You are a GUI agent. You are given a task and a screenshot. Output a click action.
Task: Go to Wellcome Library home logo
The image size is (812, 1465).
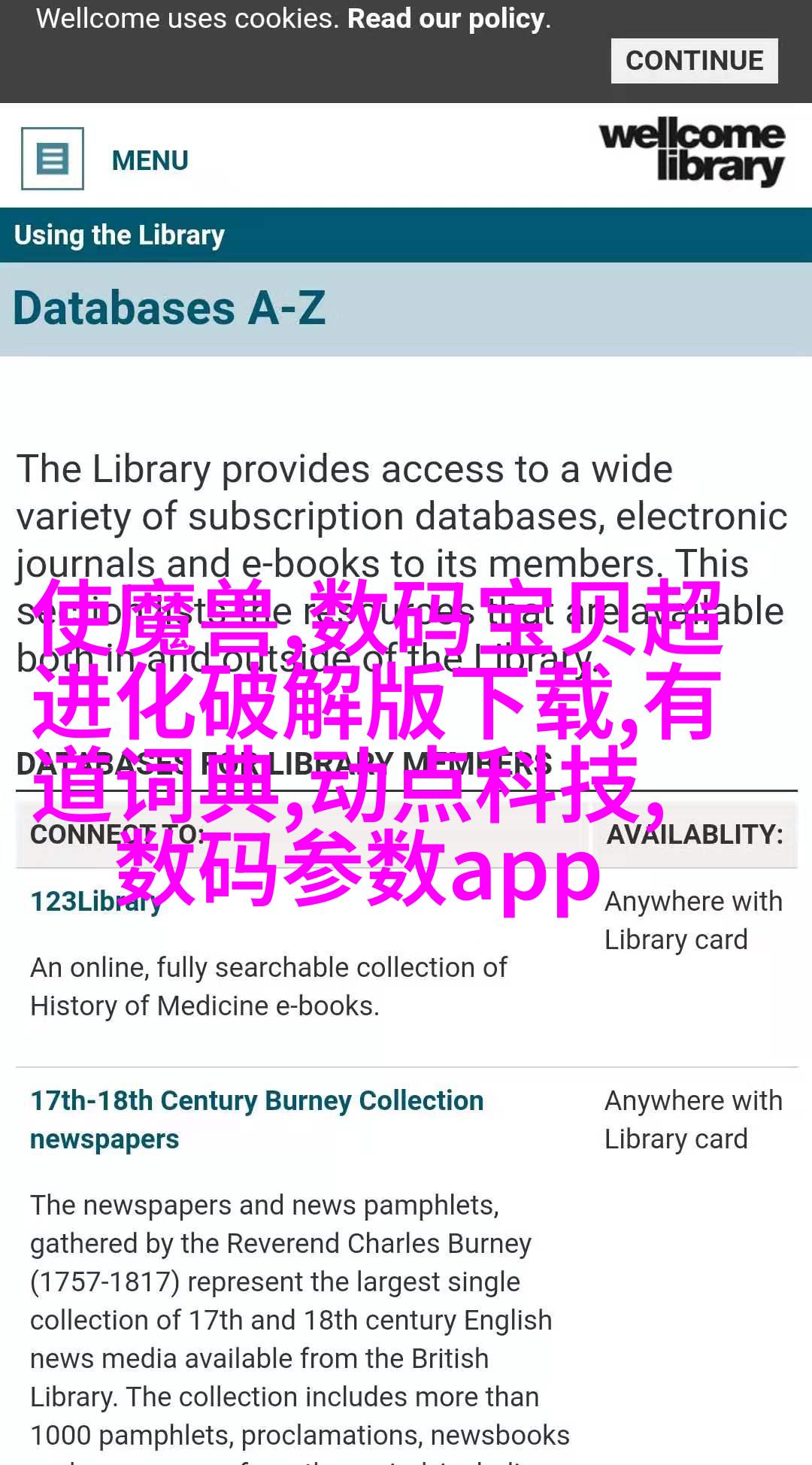[x=691, y=152]
